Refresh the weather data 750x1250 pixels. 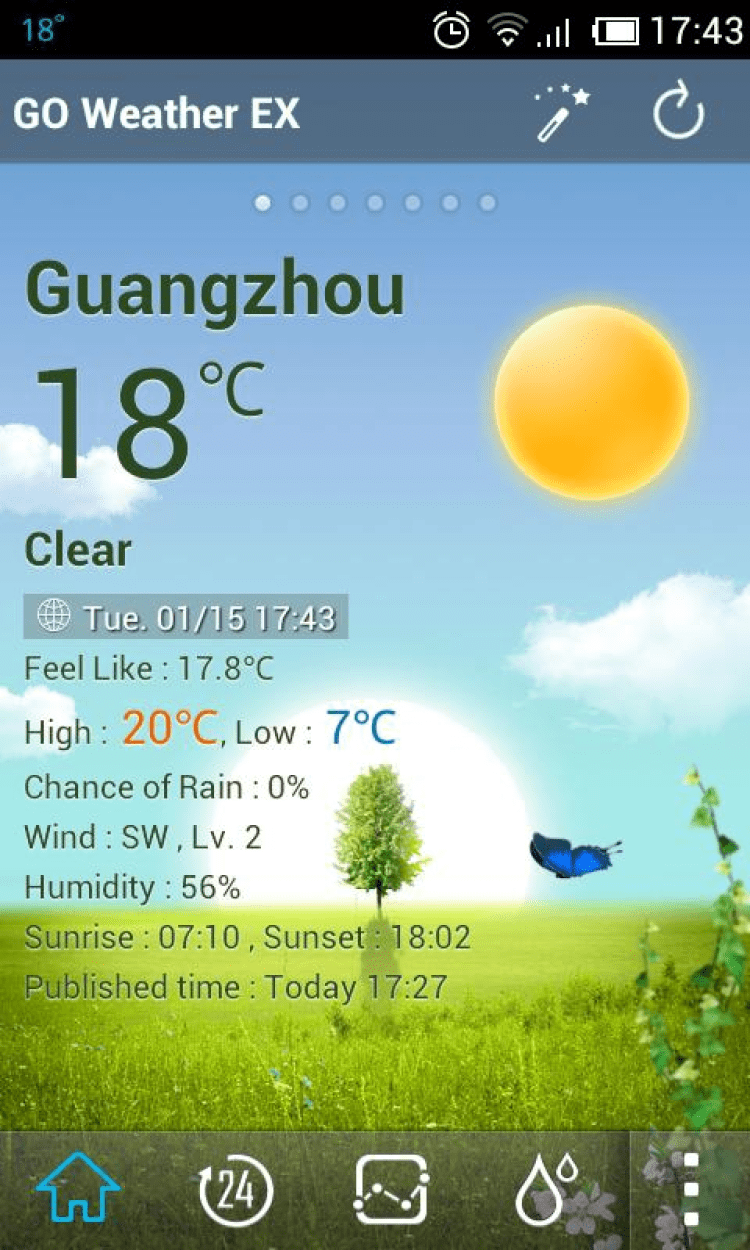tap(679, 114)
